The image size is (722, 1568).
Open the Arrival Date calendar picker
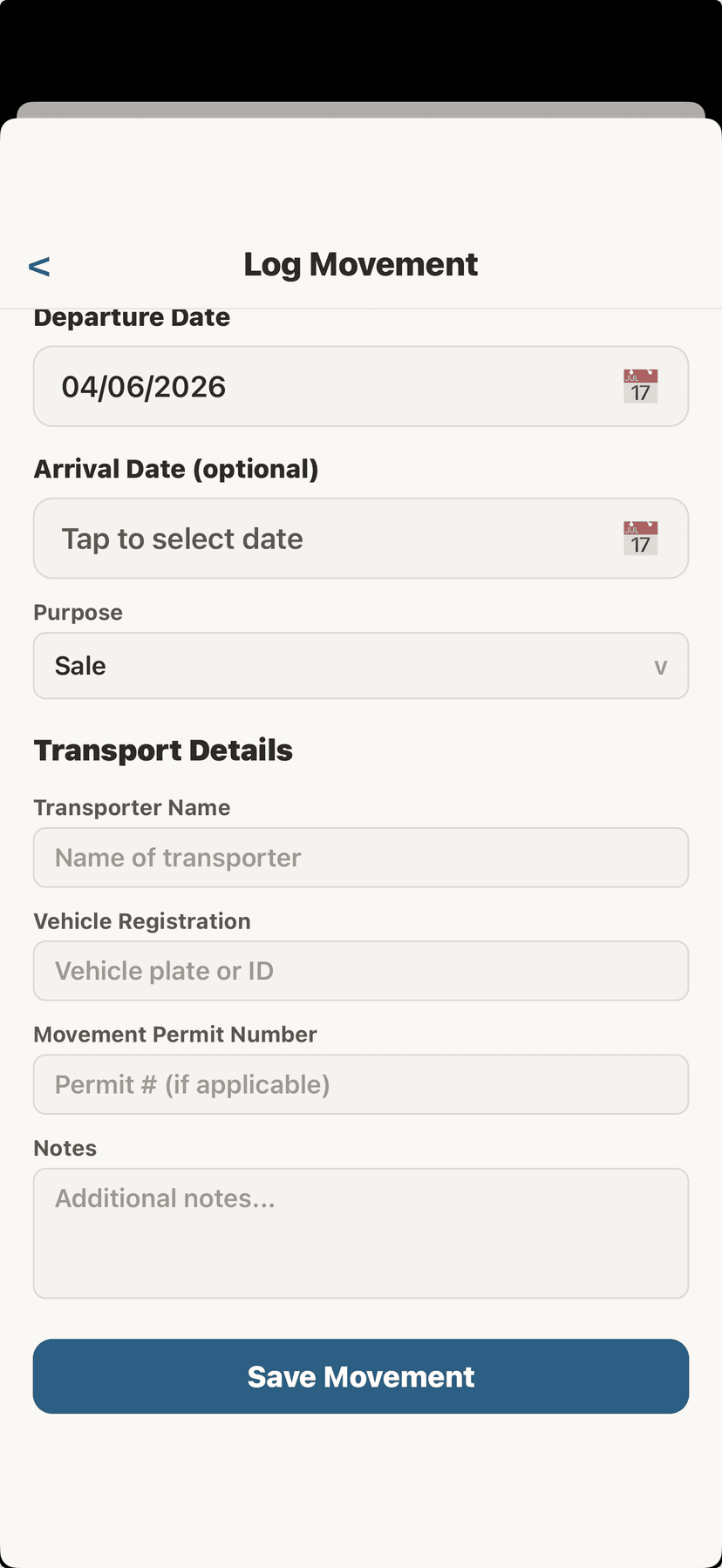640,538
